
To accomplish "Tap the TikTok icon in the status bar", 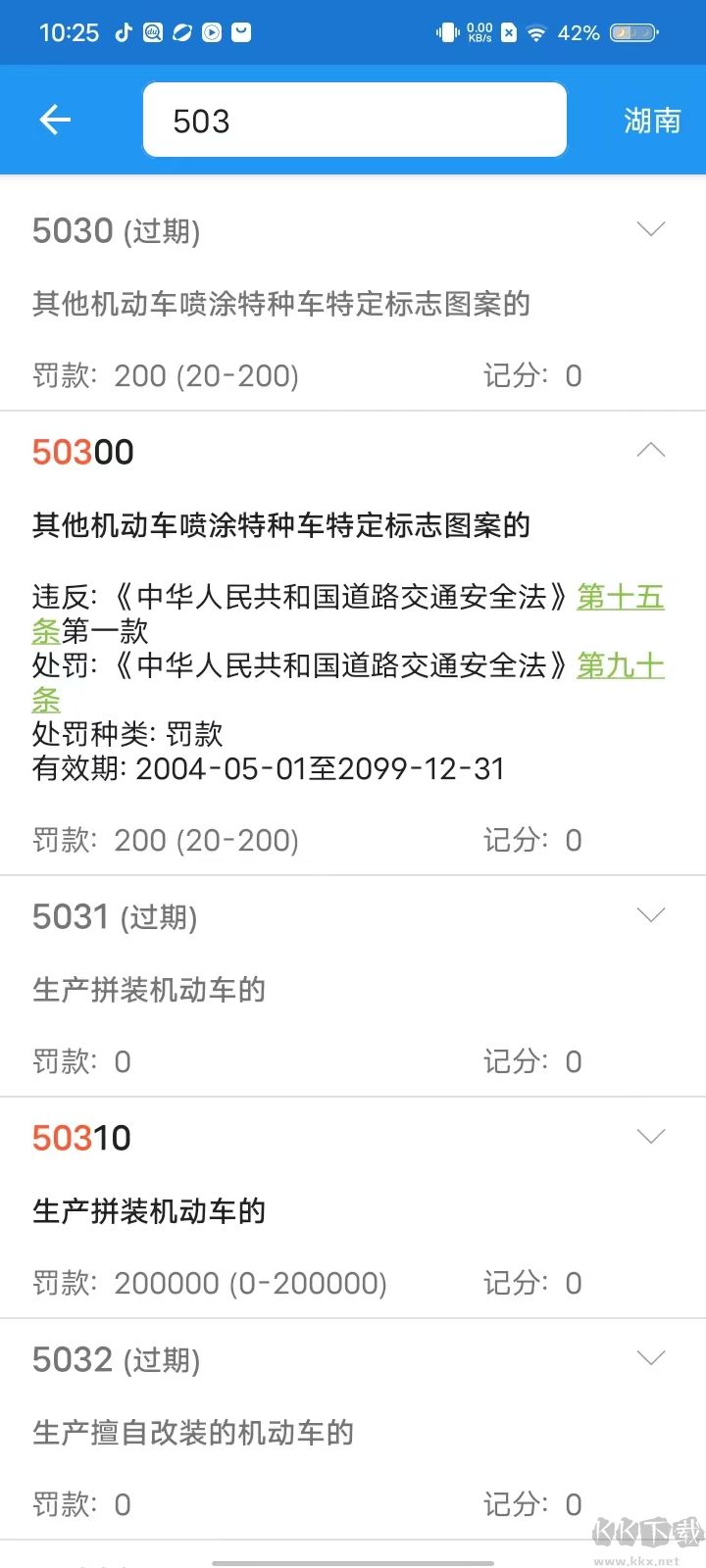I will (123, 31).
